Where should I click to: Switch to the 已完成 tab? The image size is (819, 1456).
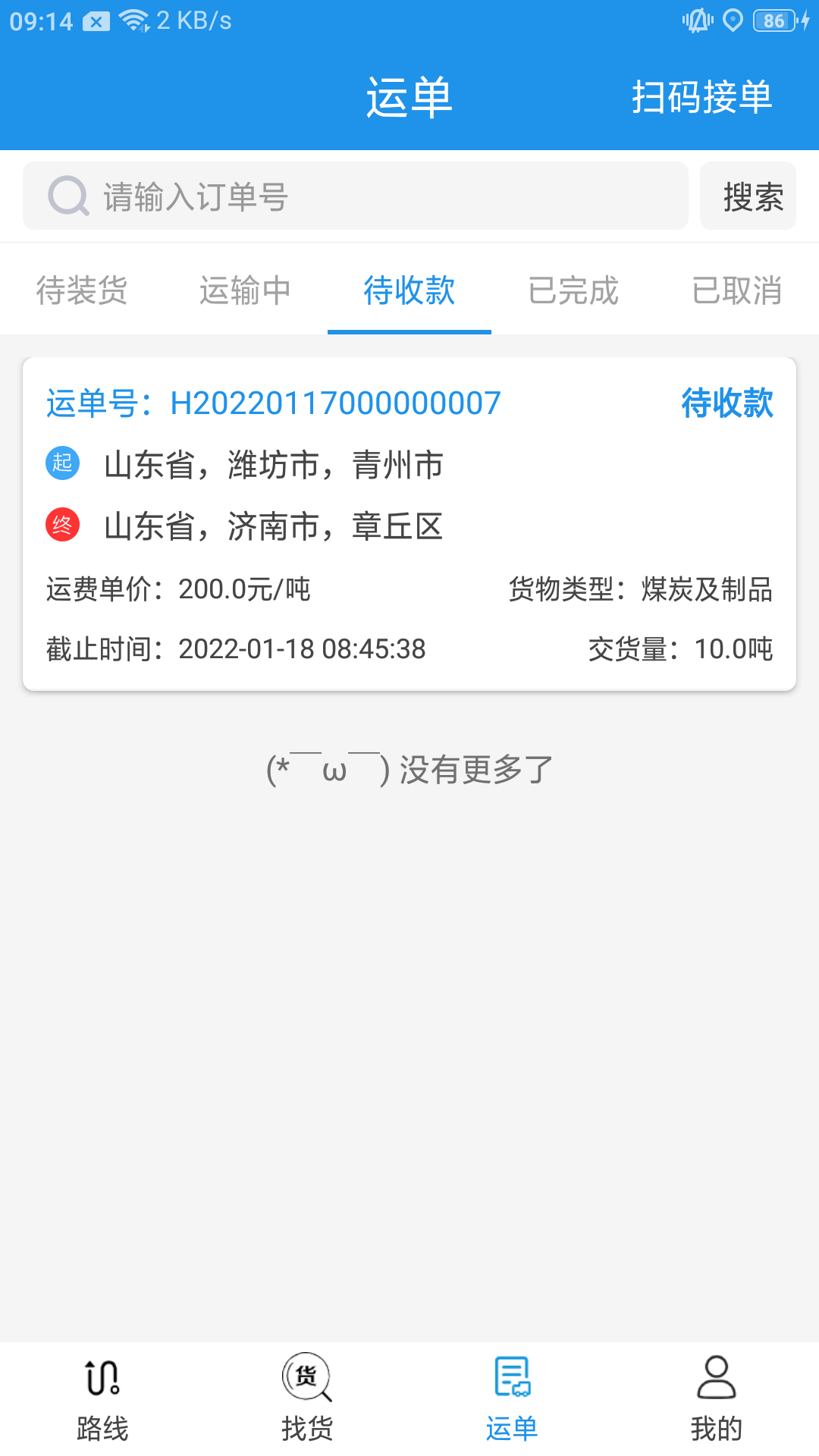click(x=573, y=290)
